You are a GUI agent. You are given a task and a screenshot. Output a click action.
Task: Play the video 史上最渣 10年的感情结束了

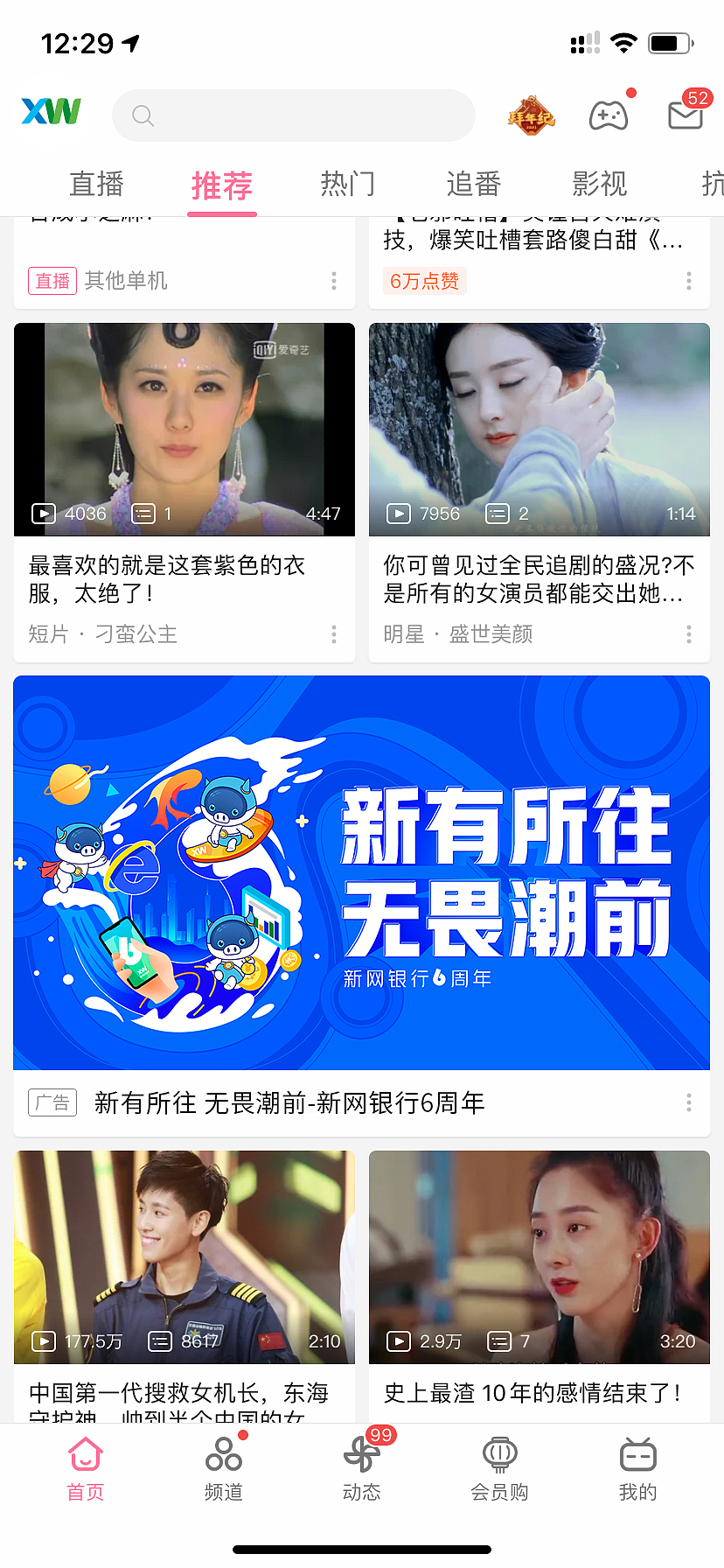(540, 1257)
